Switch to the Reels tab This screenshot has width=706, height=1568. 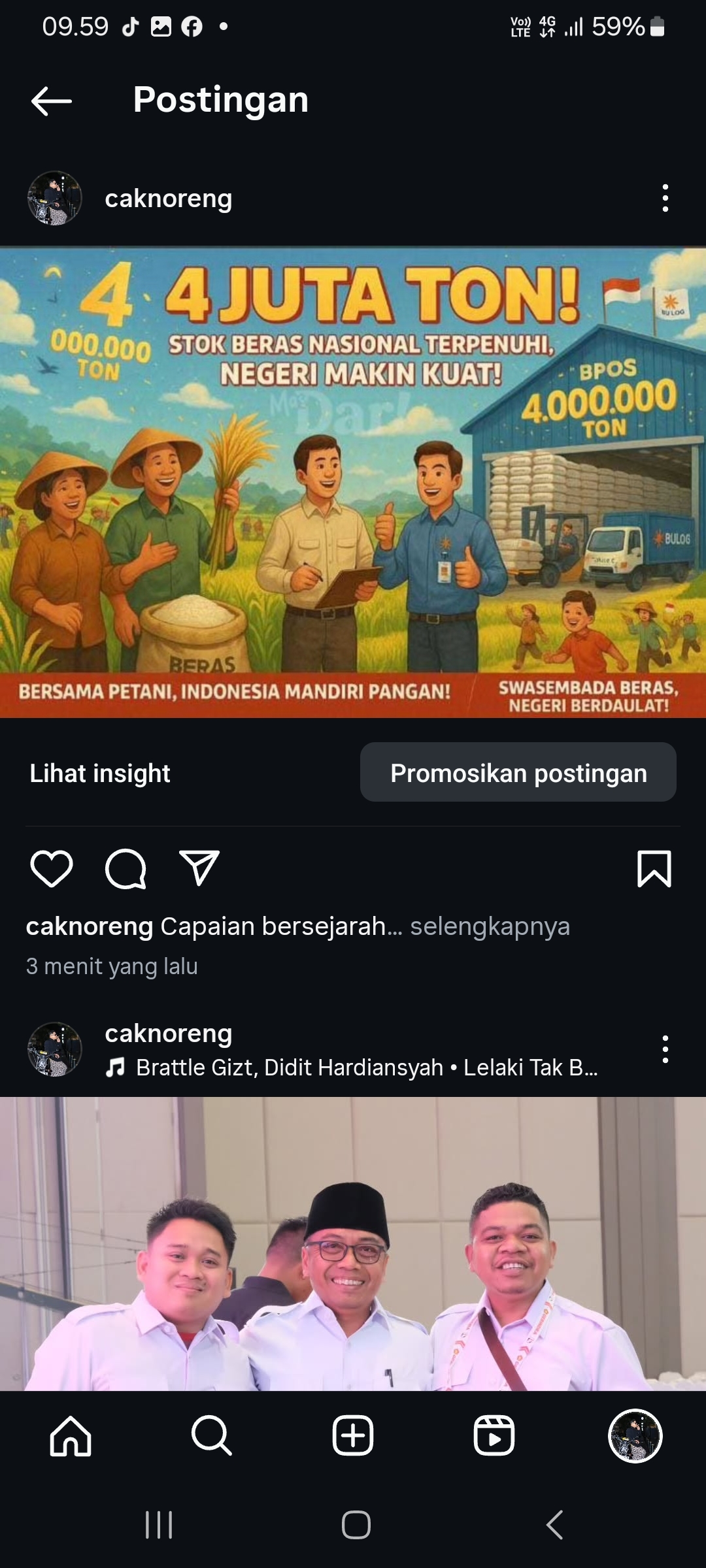point(494,1436)
